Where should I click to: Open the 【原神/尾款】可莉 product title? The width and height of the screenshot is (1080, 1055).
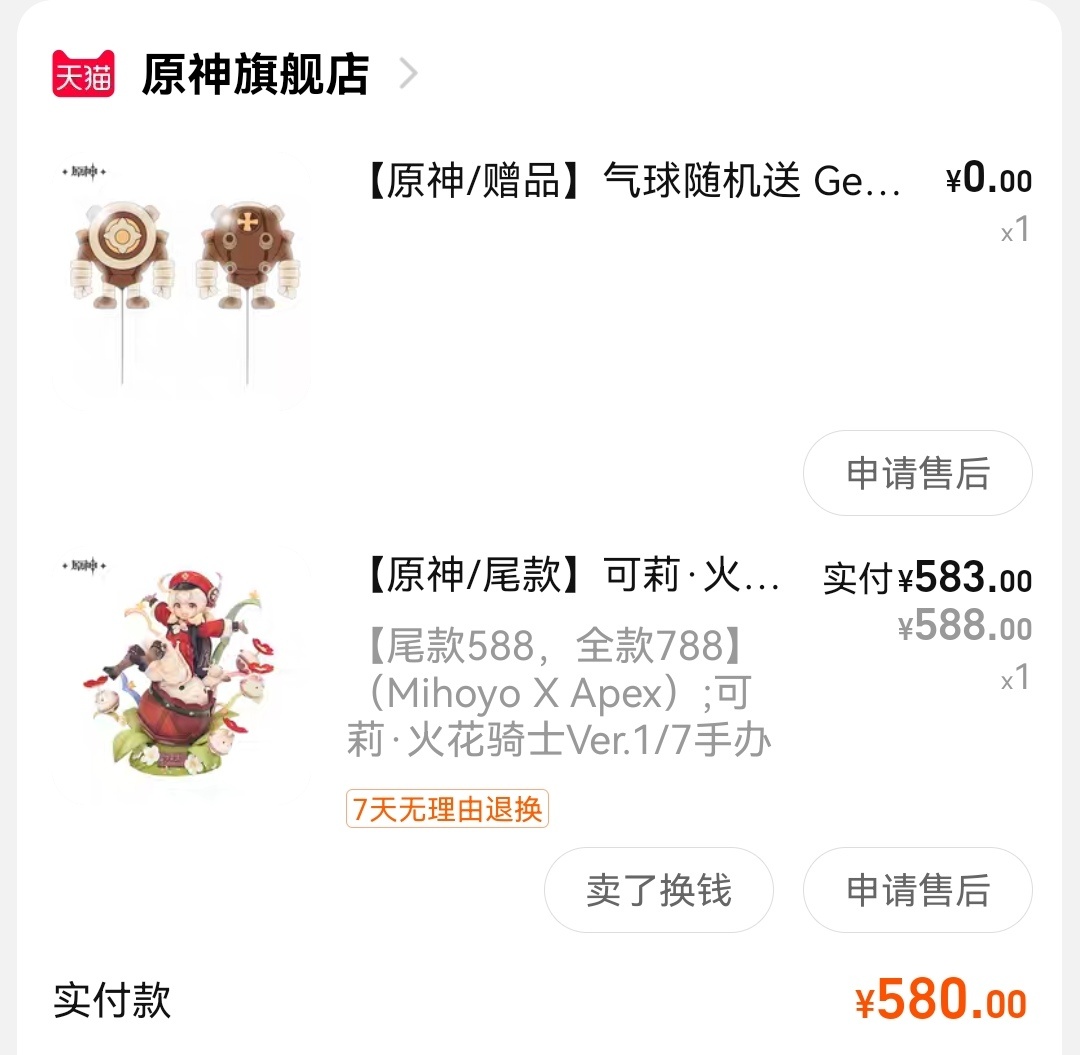(x=570, y=577)
